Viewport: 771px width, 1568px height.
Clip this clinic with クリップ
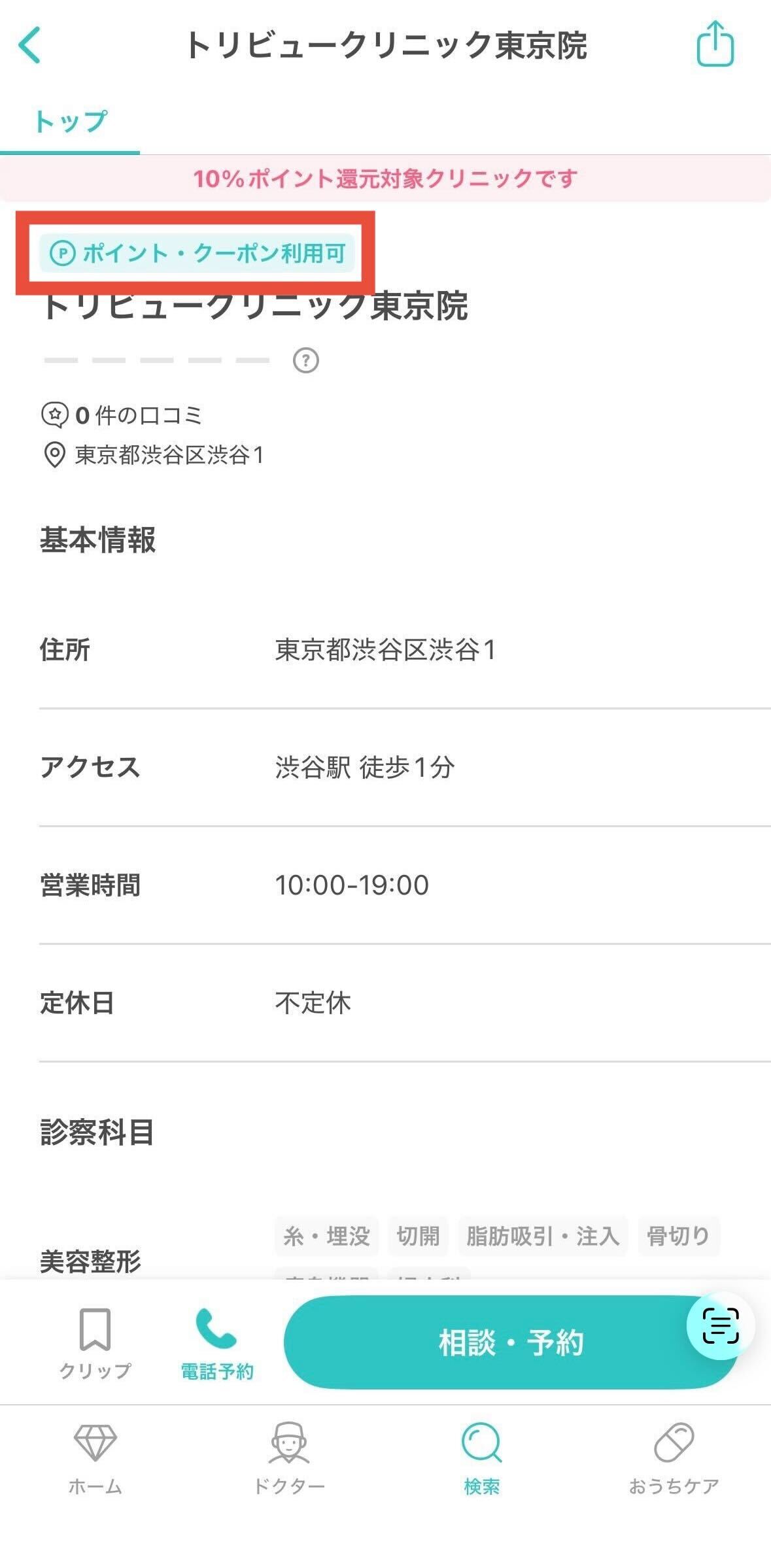tap(95, 1343)
